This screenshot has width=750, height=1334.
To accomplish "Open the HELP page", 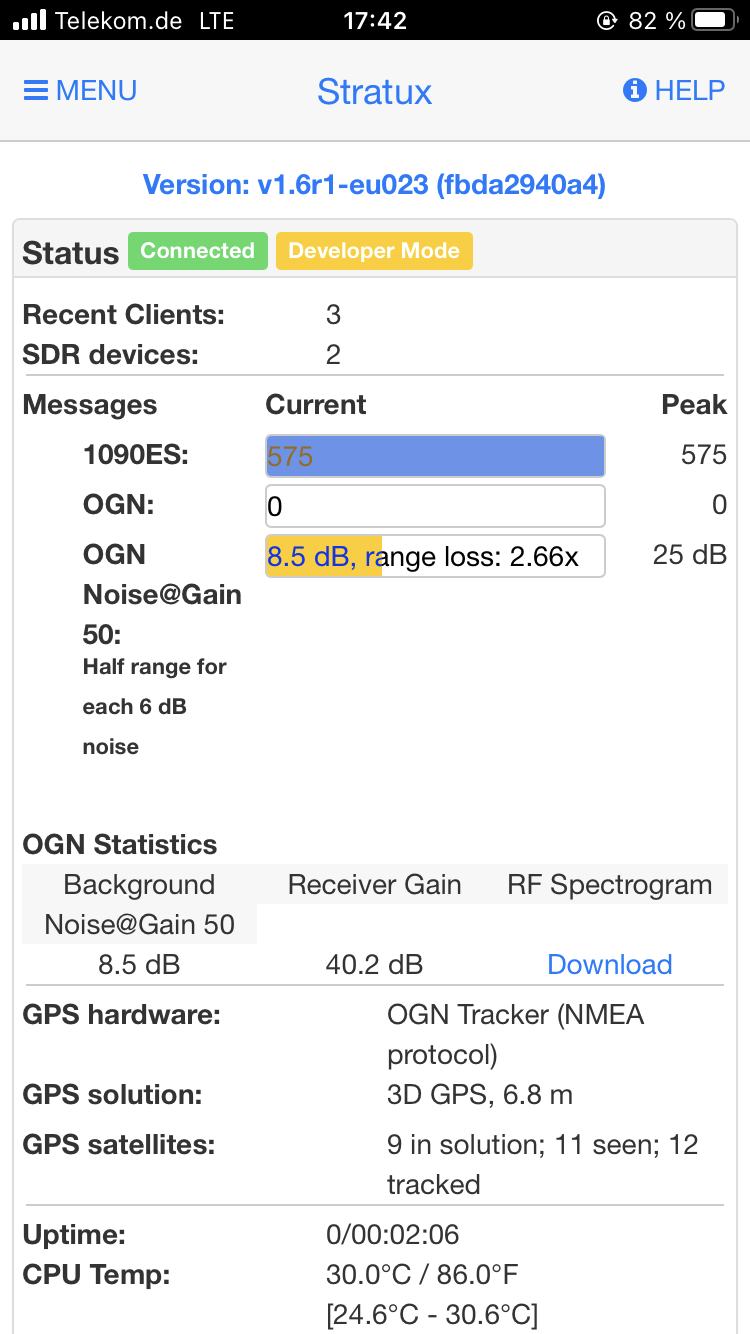I will (673, 91).
